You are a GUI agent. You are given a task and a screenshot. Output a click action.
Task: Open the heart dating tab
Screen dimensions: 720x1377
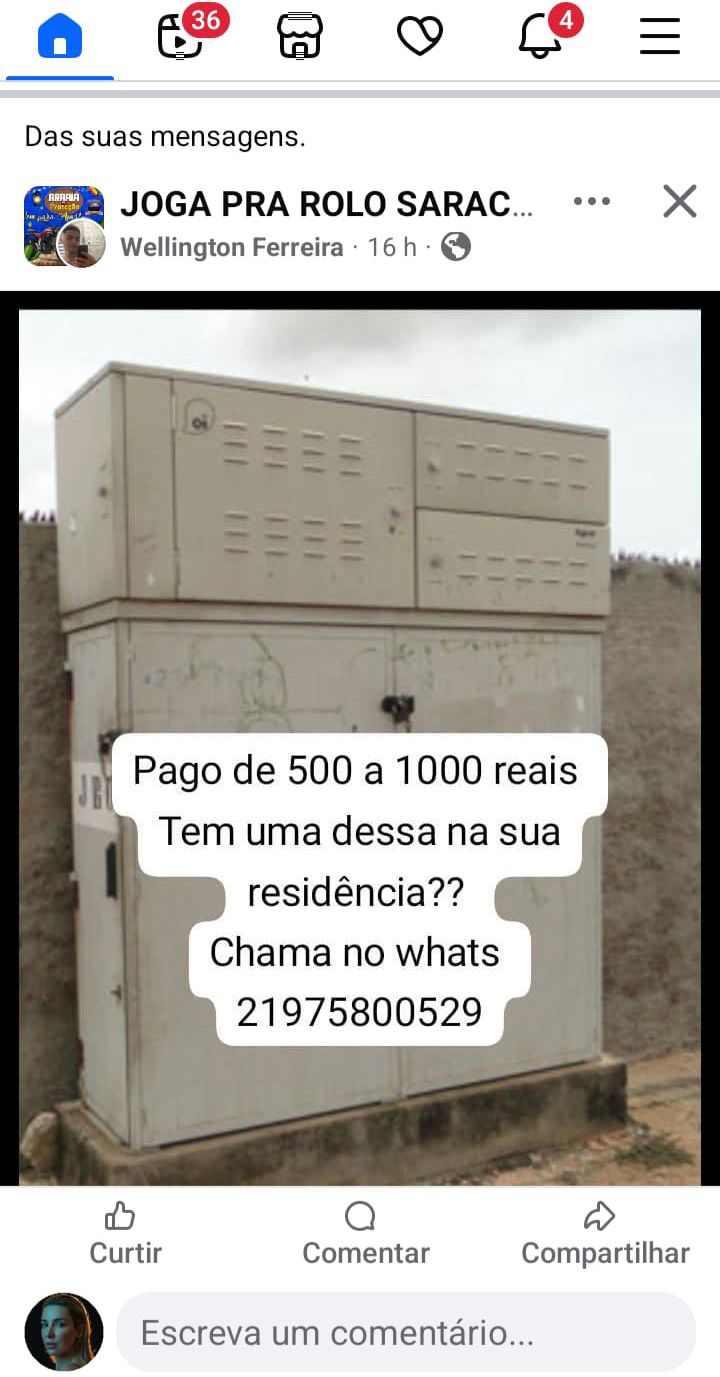pyautogui.click(x=419, y=39)
